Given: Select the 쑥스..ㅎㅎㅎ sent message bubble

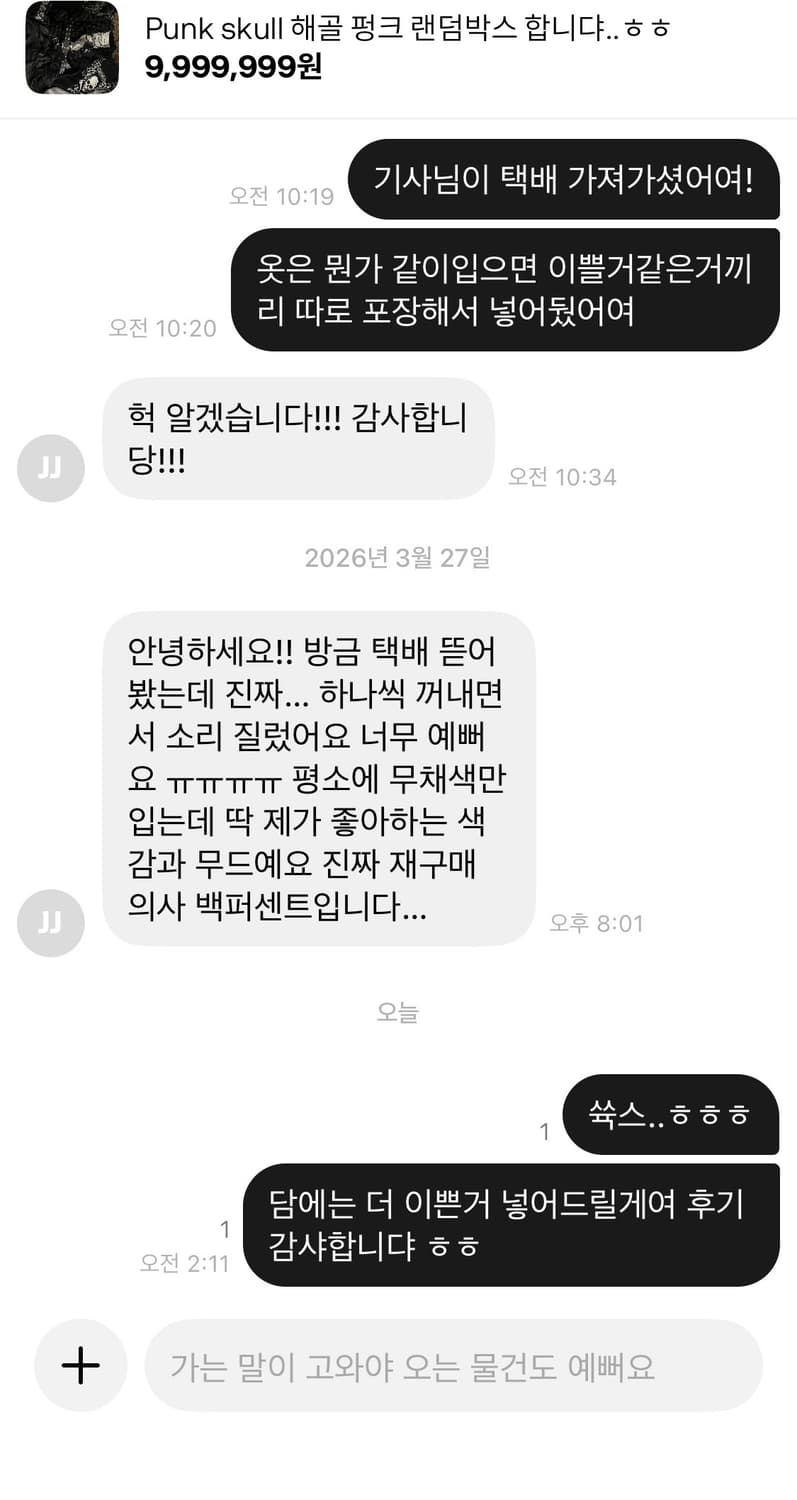Looking at the screenshot, I should coord(670,1115).
